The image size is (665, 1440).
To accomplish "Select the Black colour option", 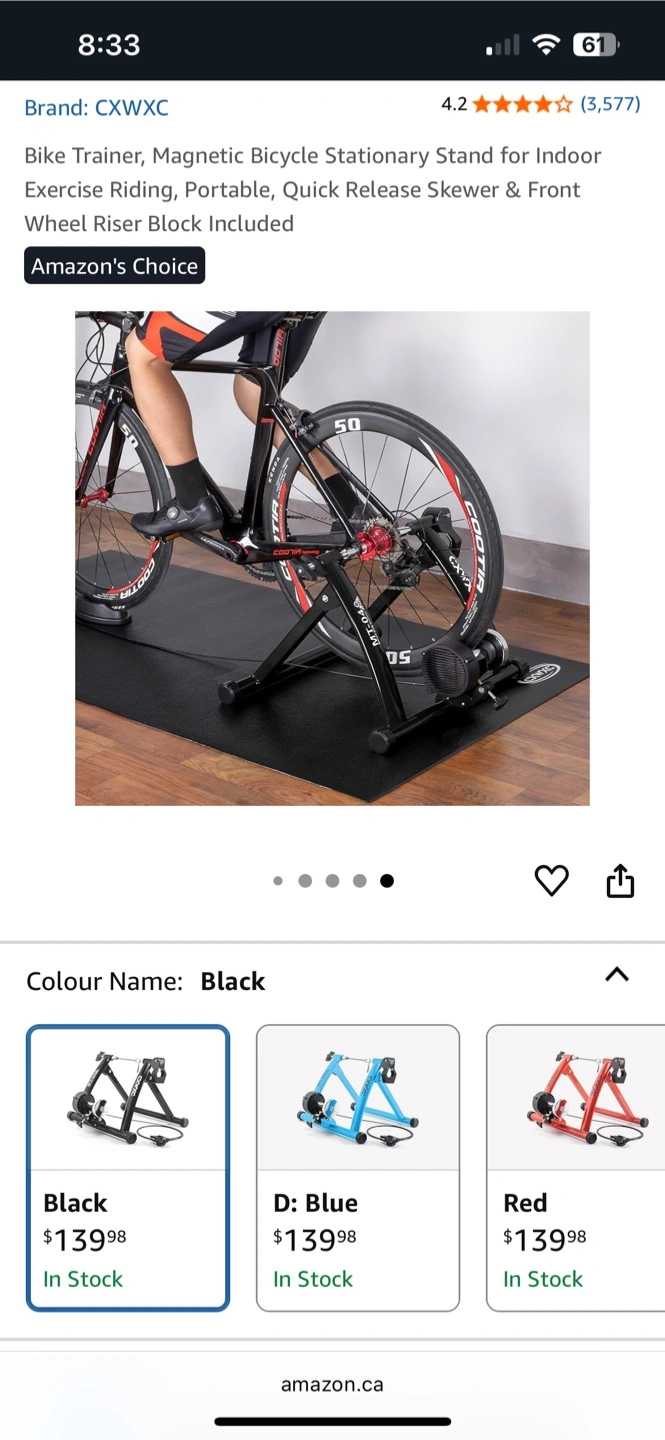I will (x=128, y=1168).
